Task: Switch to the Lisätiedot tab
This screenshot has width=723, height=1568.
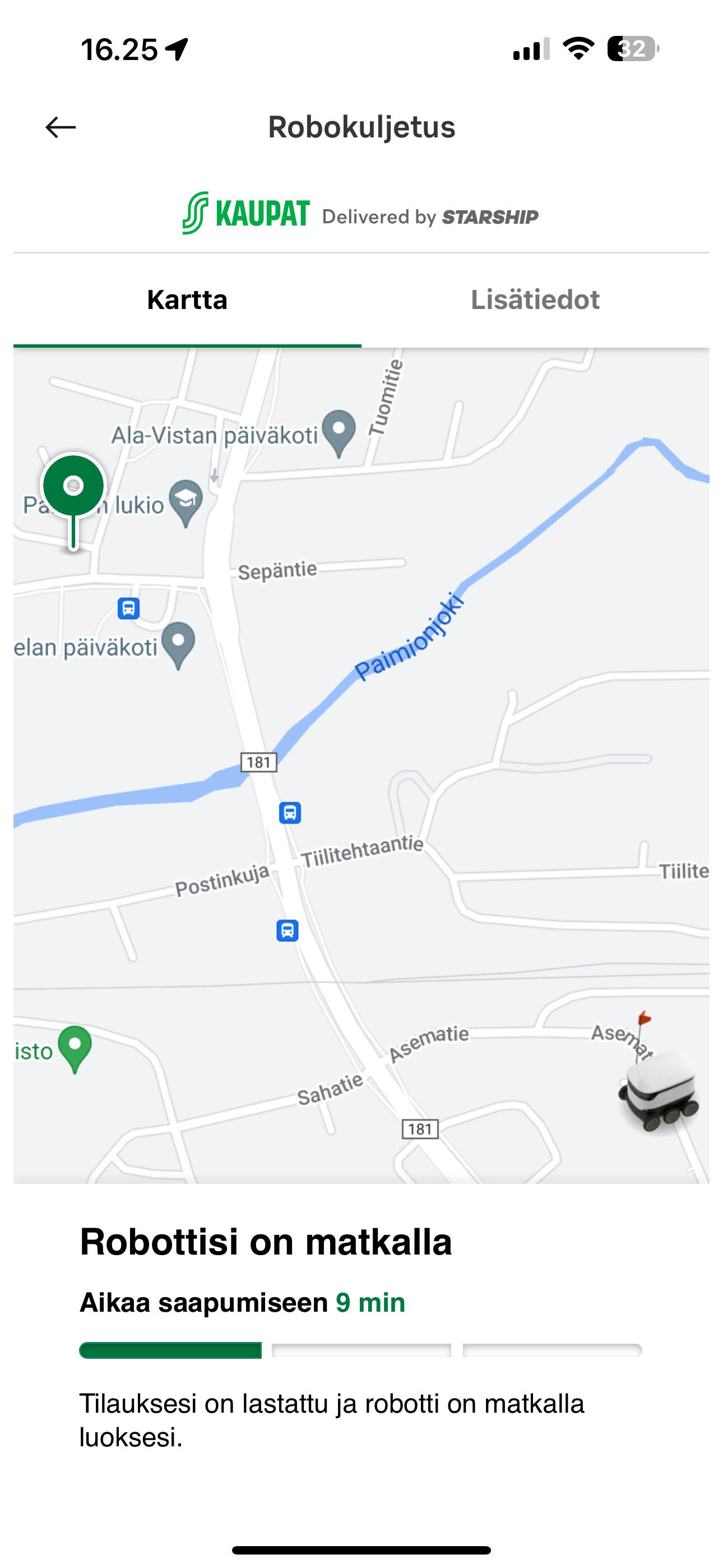Action: (535, 299)
